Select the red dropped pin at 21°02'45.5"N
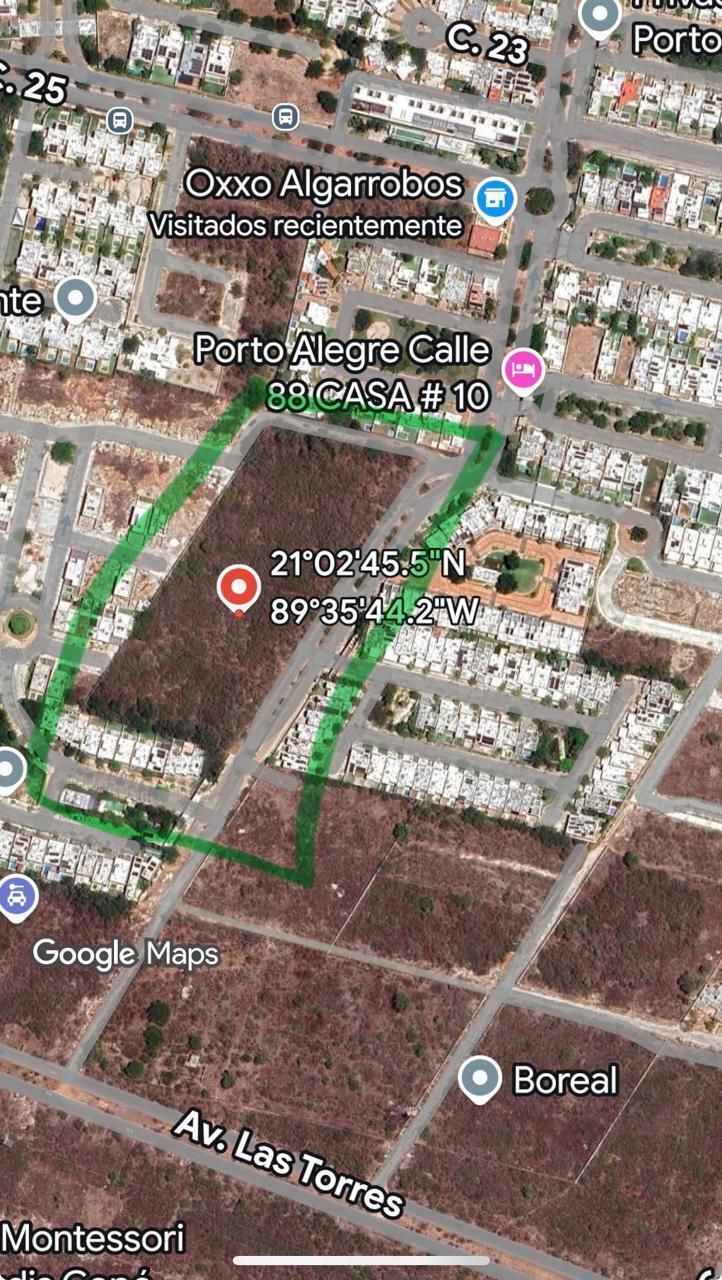Screen dimensions: 722x1280 (x=238, y=589)
